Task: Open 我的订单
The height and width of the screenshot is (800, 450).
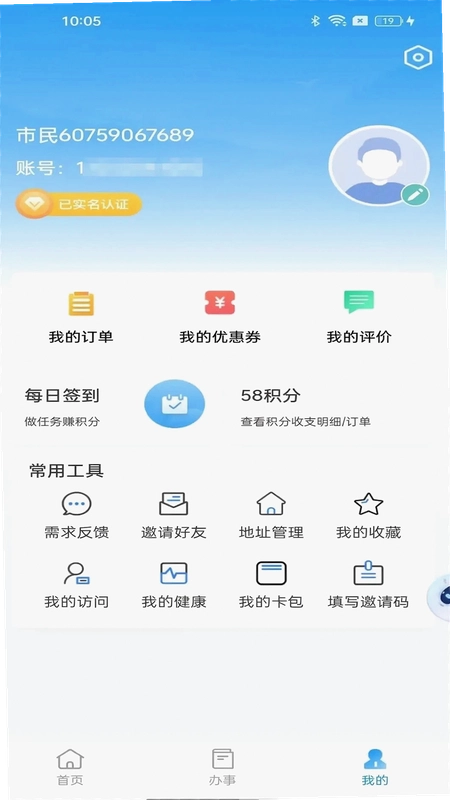Action: coord(81,317)
